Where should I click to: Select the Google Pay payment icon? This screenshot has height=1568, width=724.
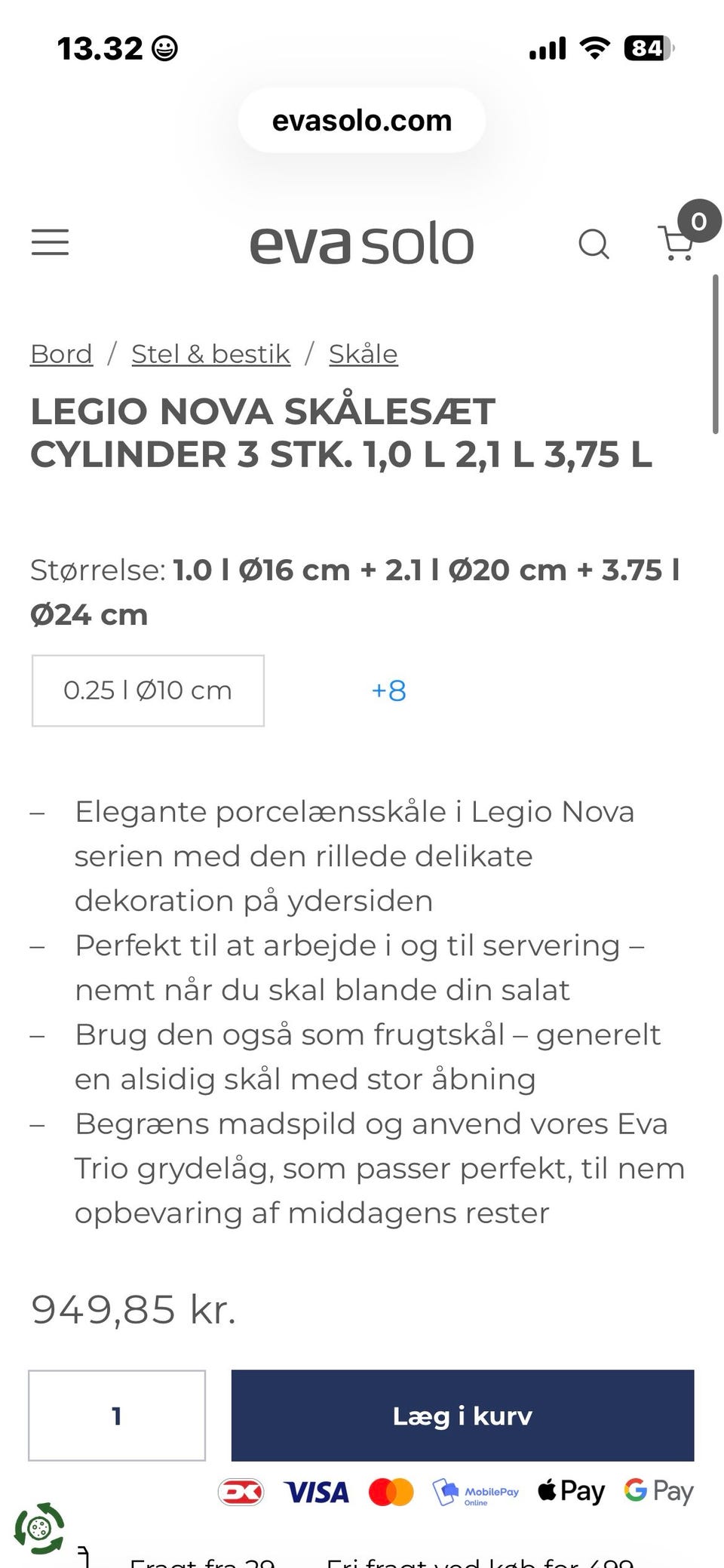(x=658, y=1491)
